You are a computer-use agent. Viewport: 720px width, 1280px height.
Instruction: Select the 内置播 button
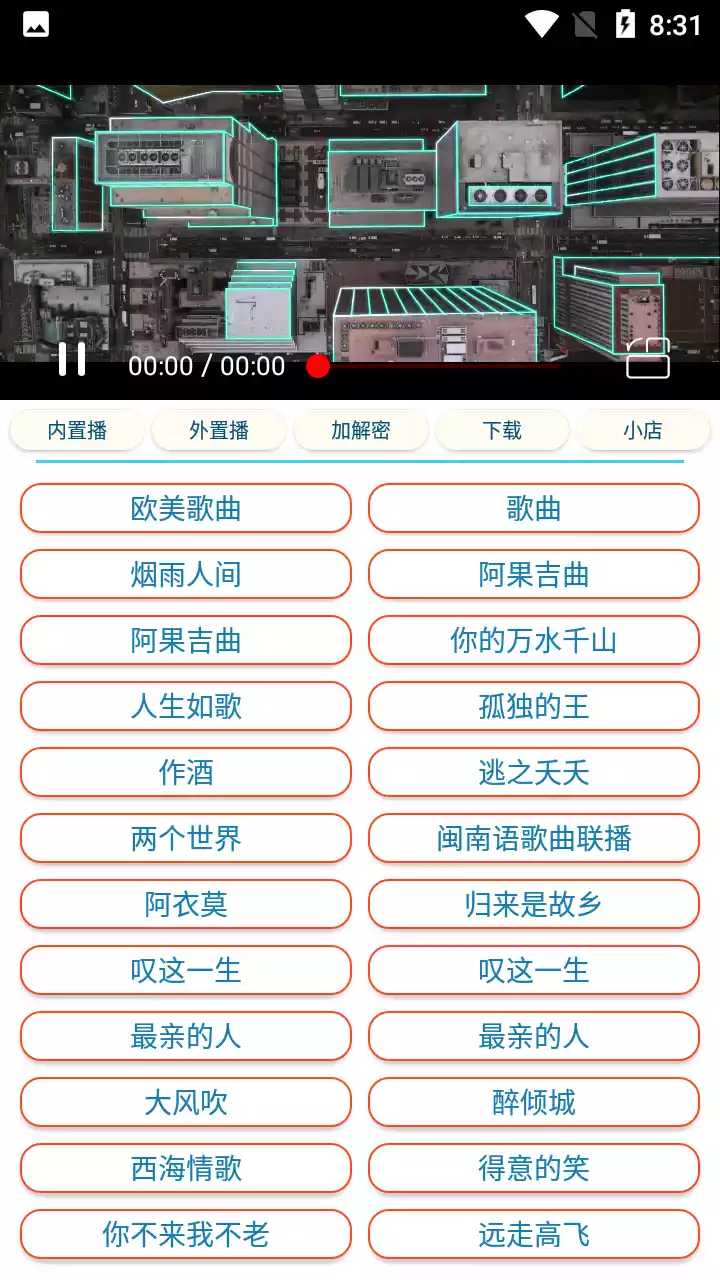77,430
